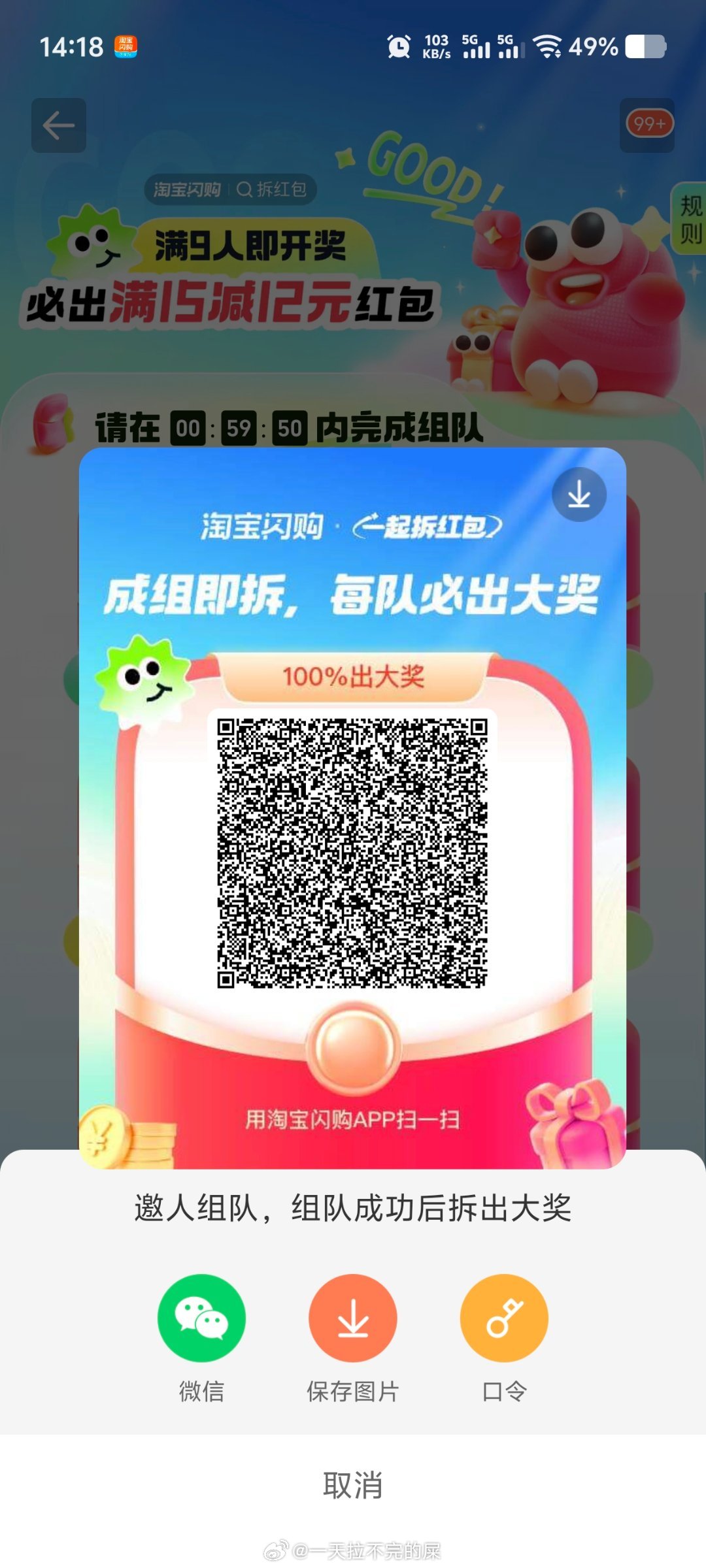Go back using the top-left arrow
Viewport: 706px width, 1568px height.
59,125
